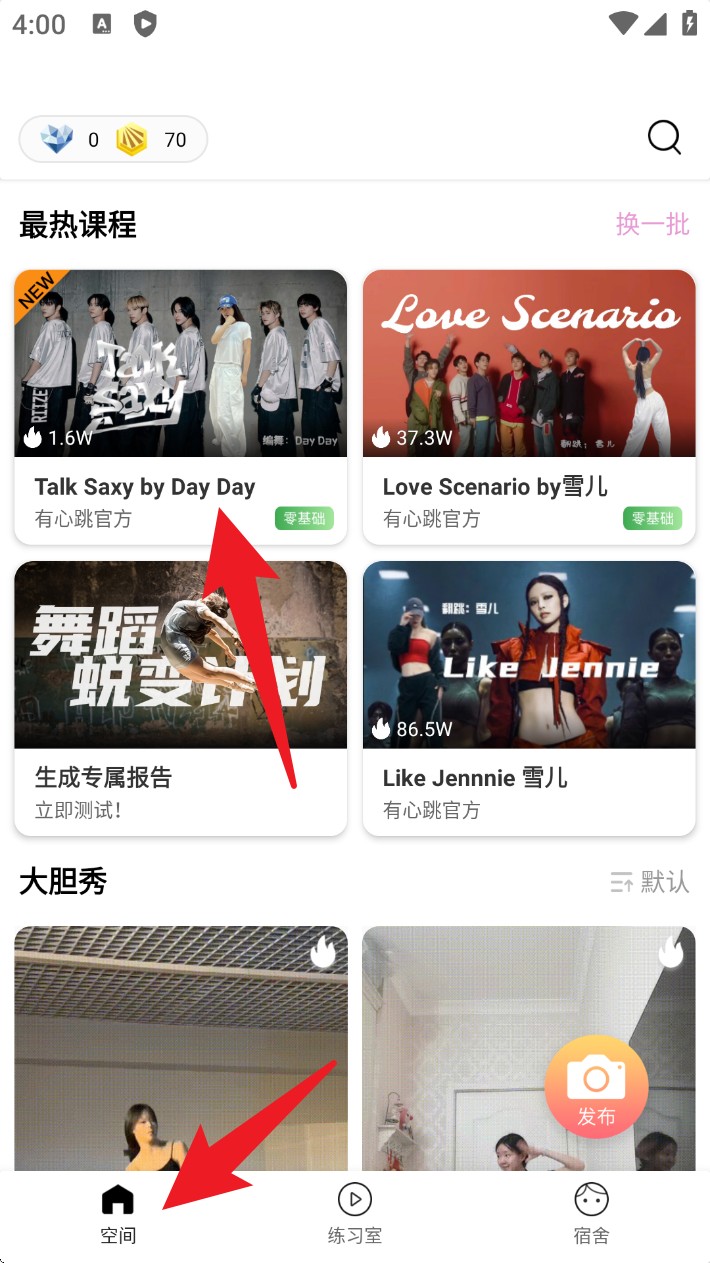Open the Love Scenario by雪儿 course
The width and height of the screenshot is (710, 1263).
coord(528,405)
